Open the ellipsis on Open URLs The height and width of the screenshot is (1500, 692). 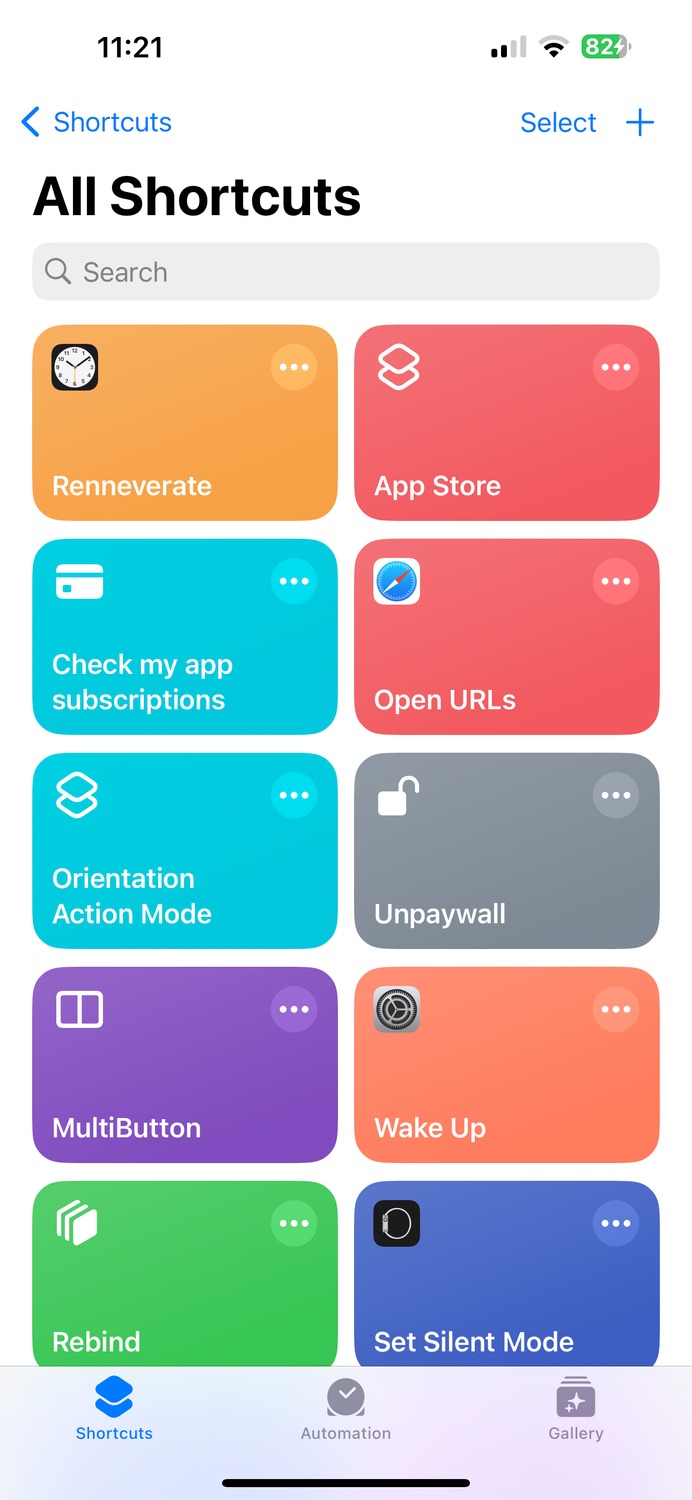pos(616,581)
